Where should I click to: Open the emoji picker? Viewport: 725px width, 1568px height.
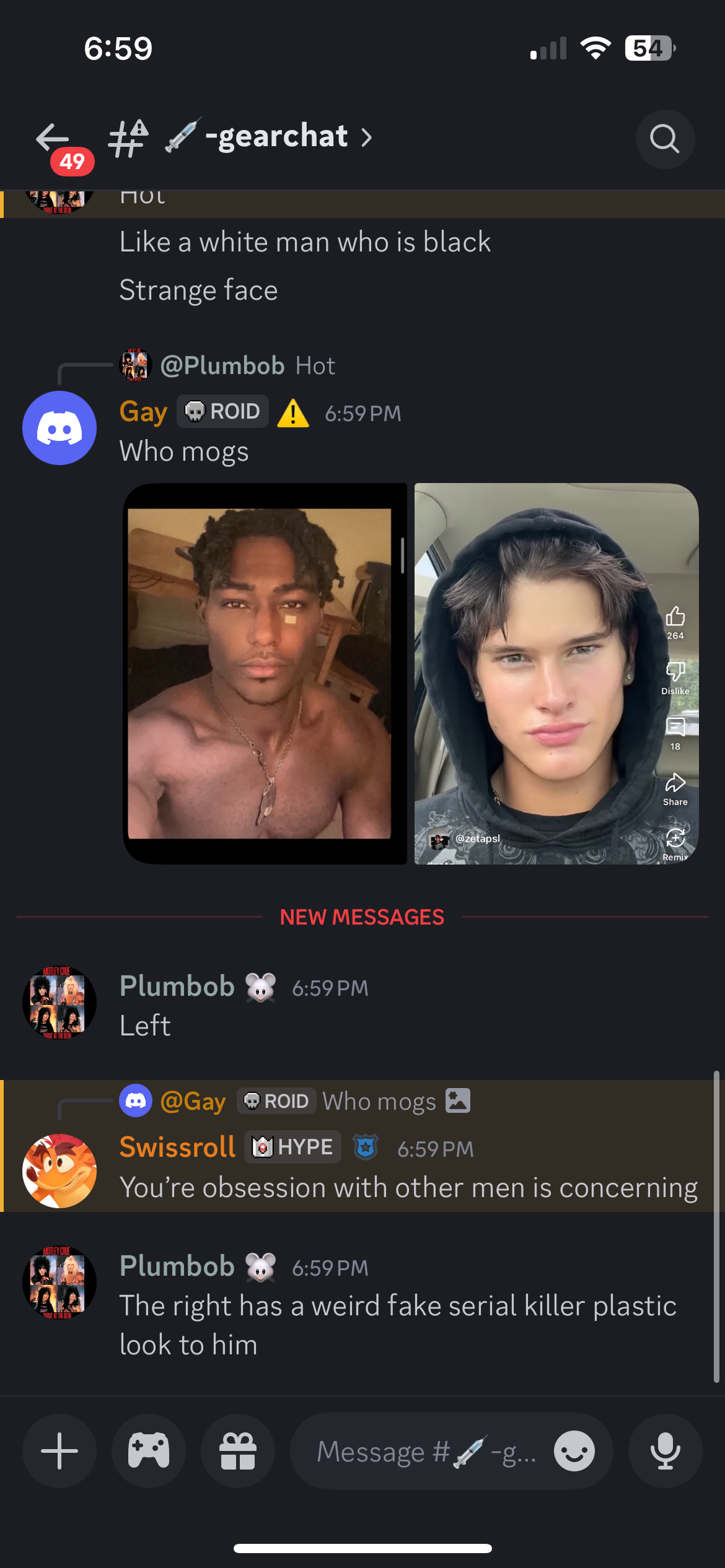coord(574,1451)
